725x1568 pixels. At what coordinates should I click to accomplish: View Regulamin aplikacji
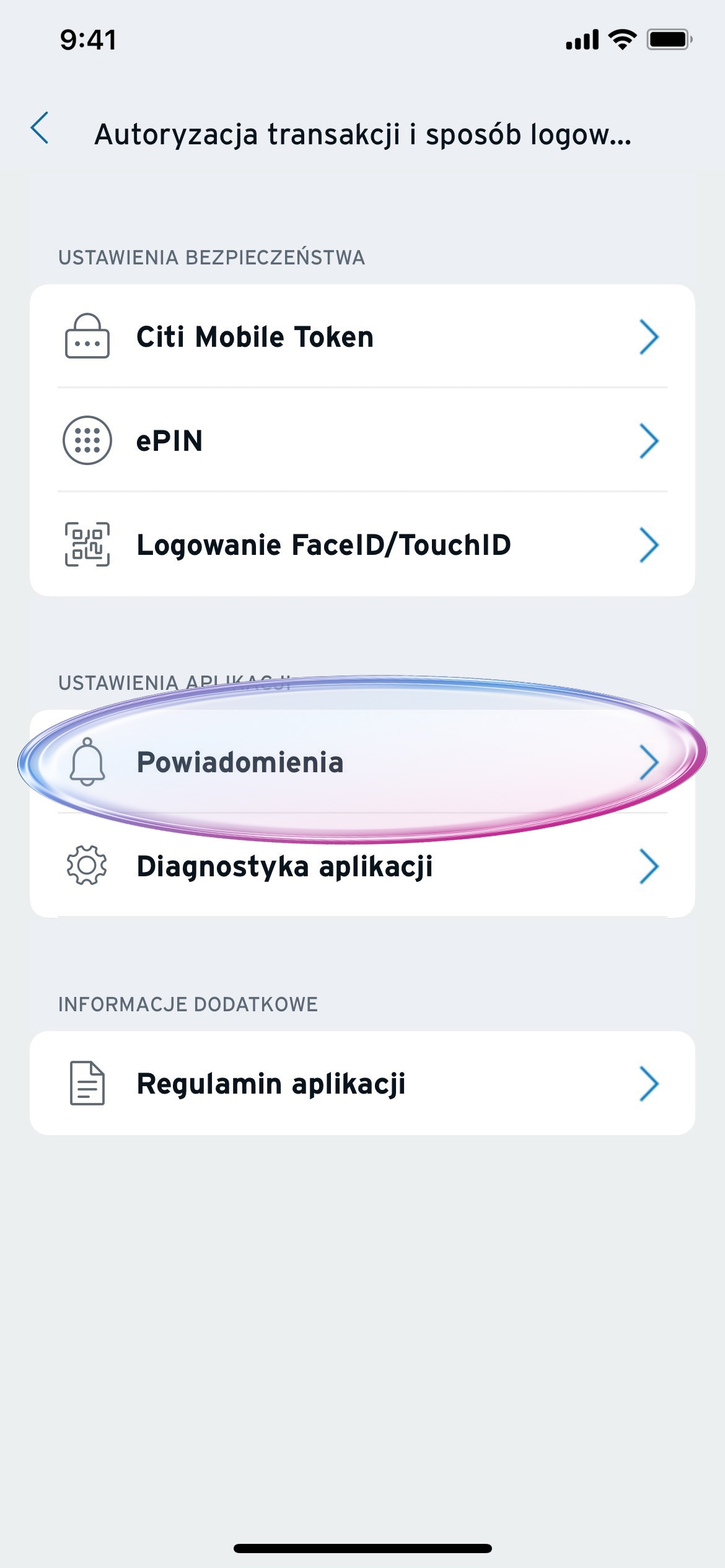362,1083
